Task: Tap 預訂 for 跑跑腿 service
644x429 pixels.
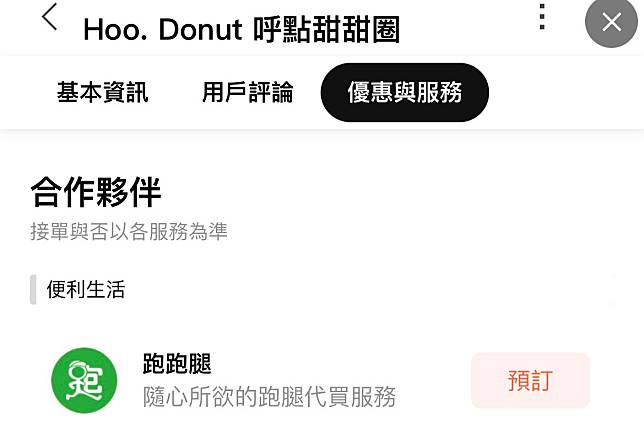Action: (x=530, y=381)
